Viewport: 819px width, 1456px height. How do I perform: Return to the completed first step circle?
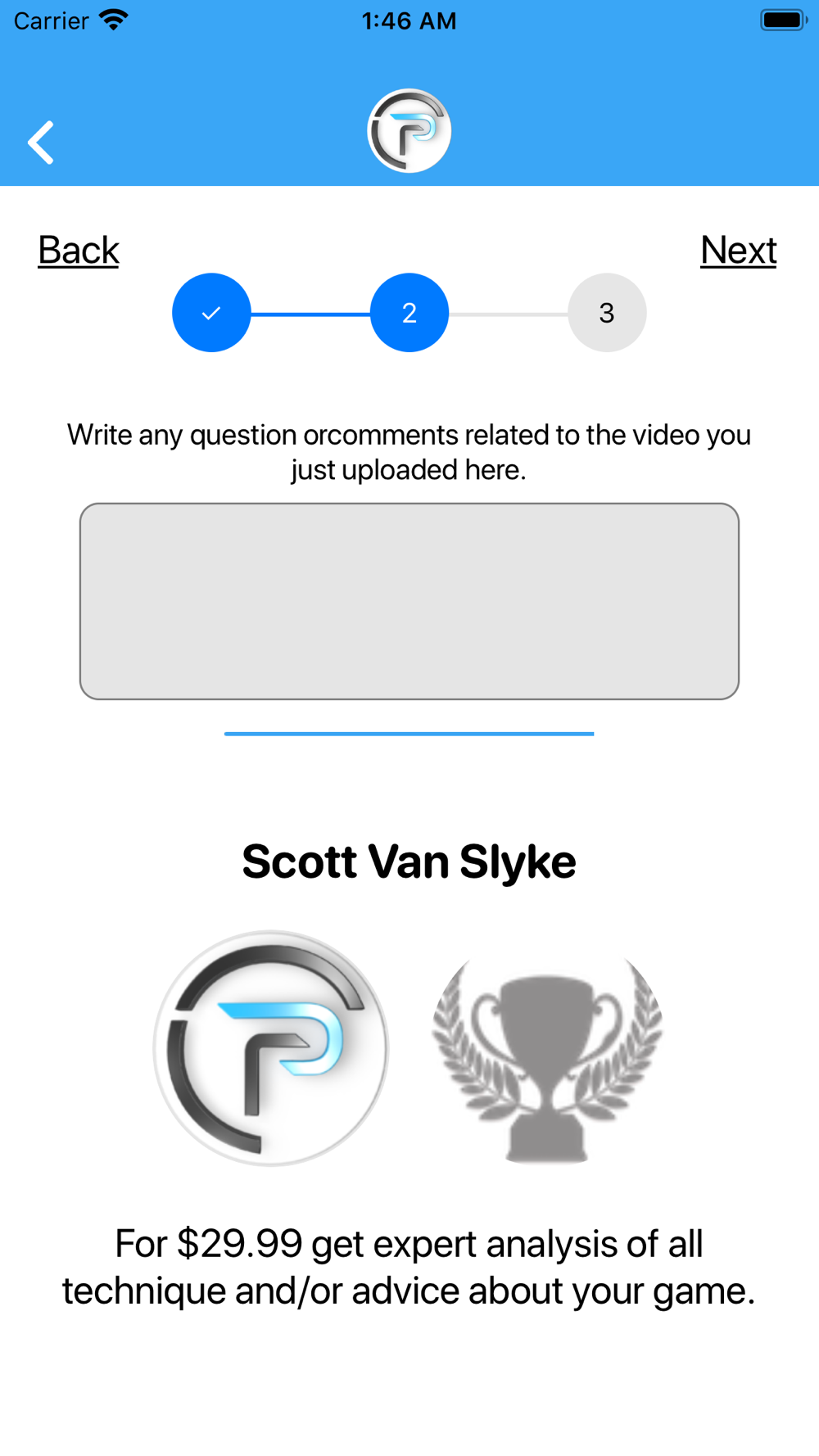coord(211,313)
